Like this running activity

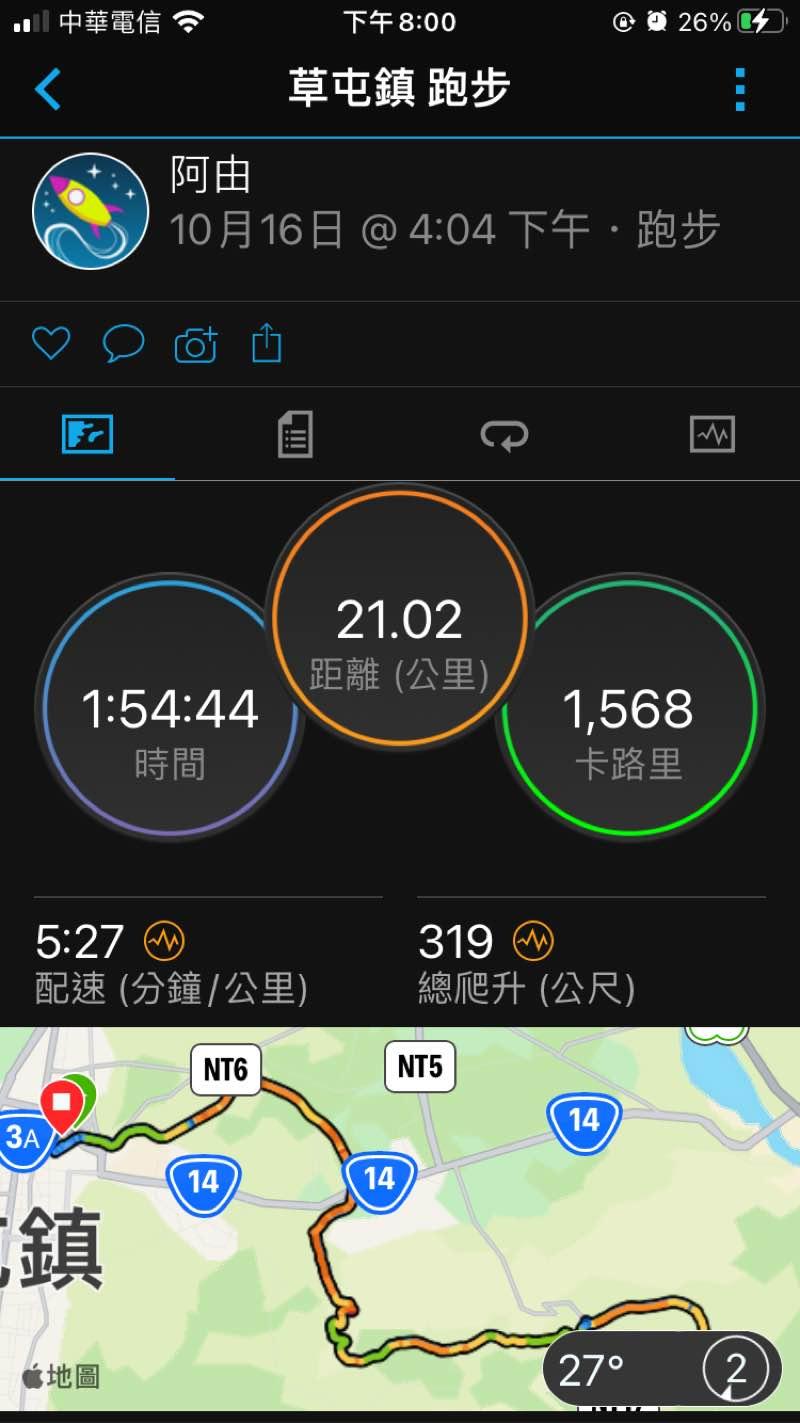click(51, 344)
